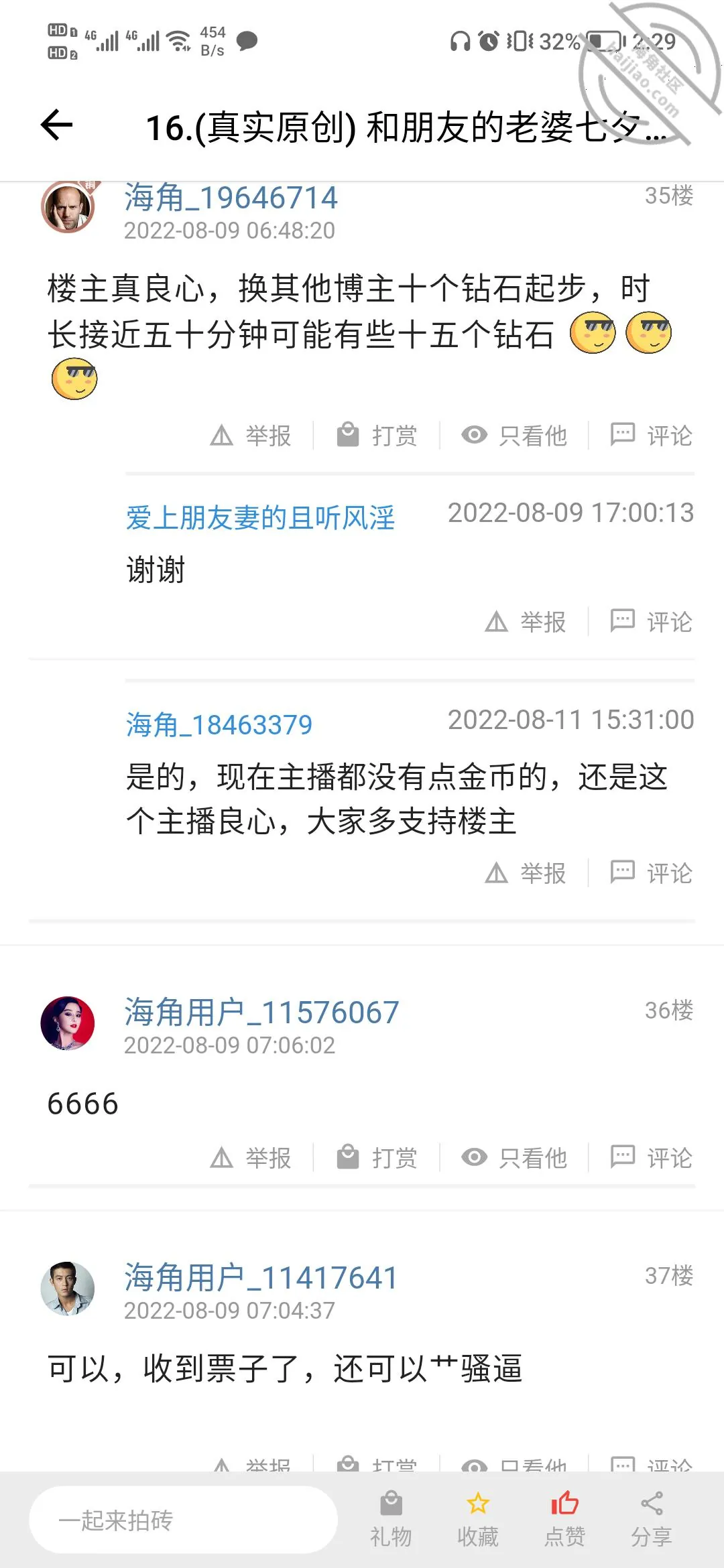View only floor 36 user's posts
Viewport: 724px width, 1568px height.
(x=514, y=1158)
